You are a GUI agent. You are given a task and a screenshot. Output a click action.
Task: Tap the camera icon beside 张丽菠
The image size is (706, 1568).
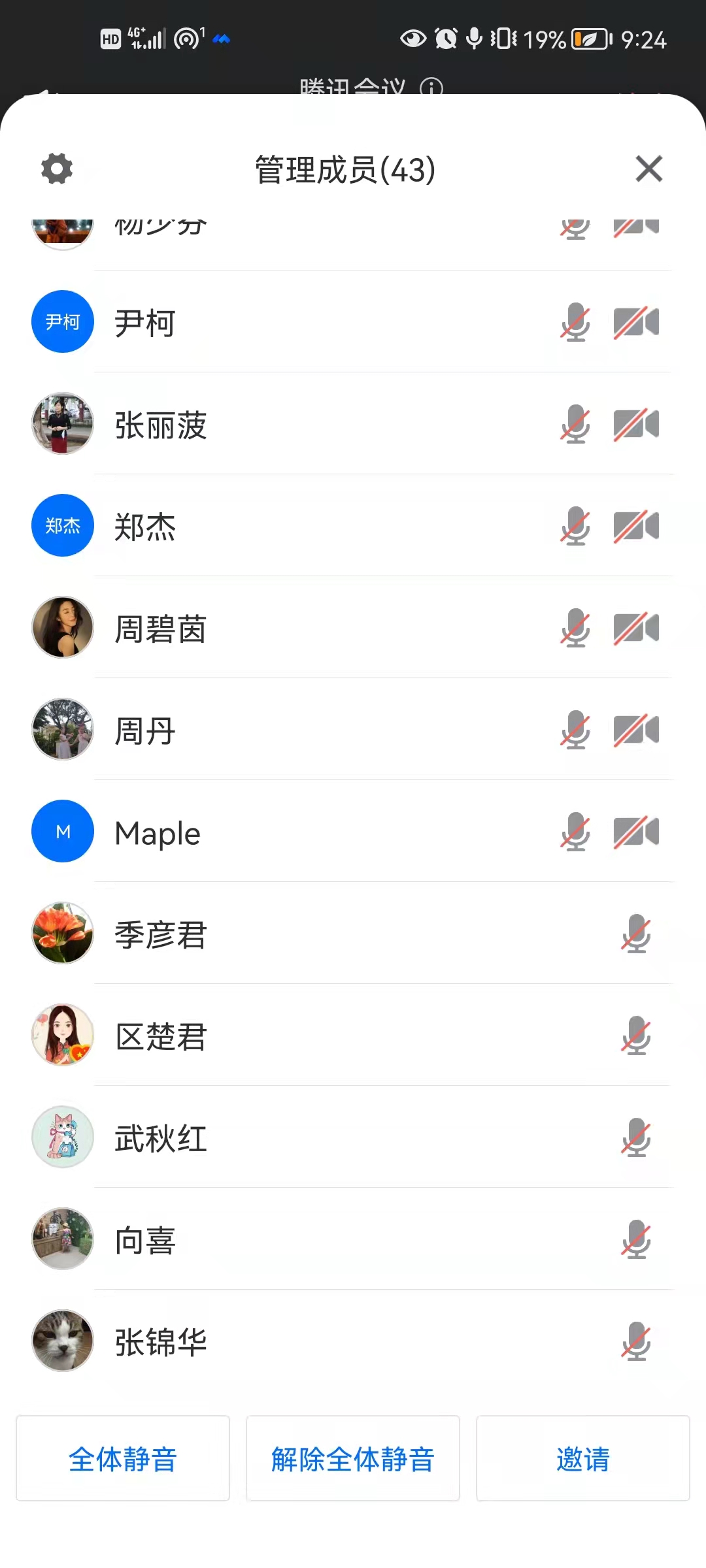636,424
